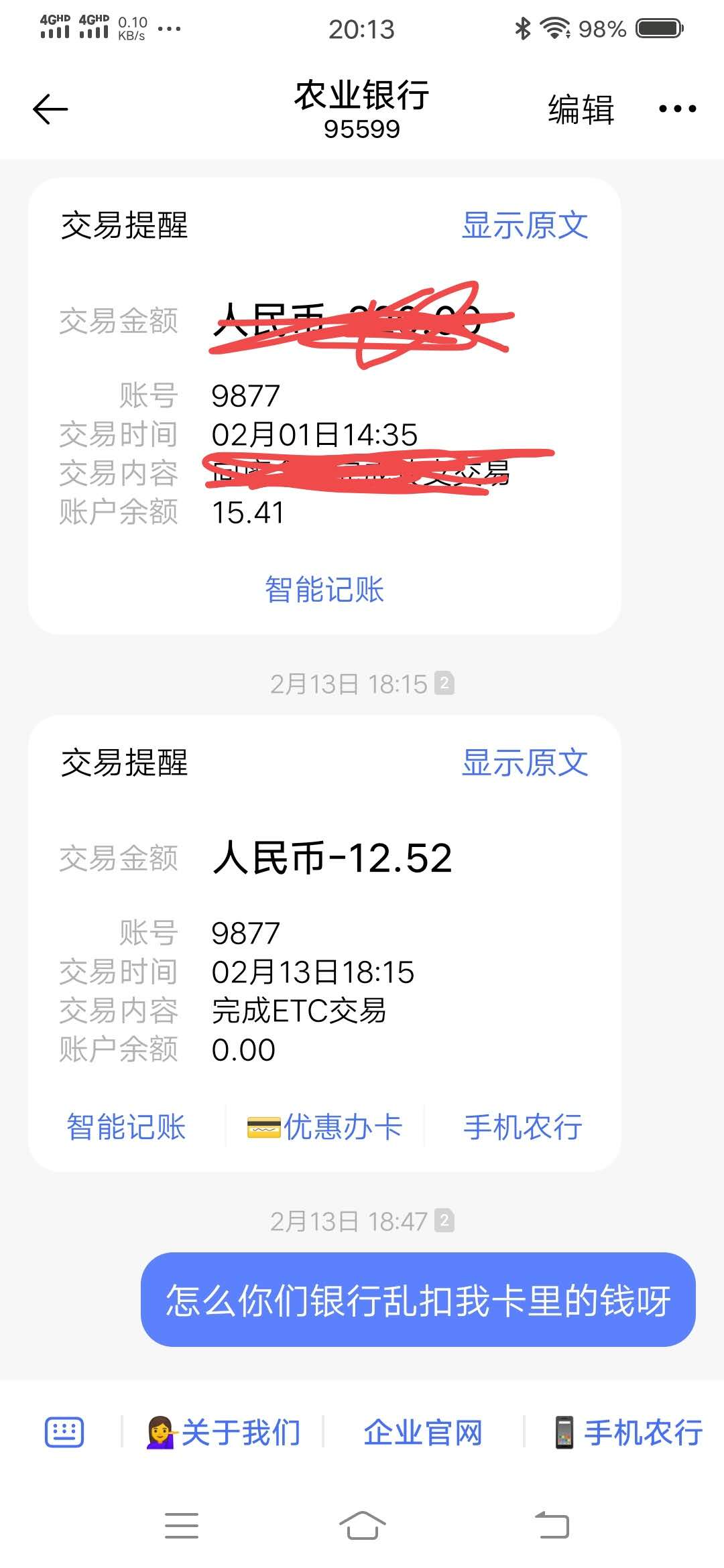Tap the system home button

pyautogui.click(x=362, y=1526)
